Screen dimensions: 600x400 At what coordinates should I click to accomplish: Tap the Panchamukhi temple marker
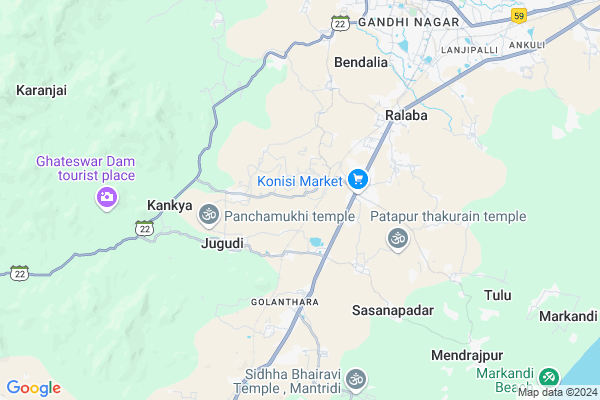pos(209,213)
